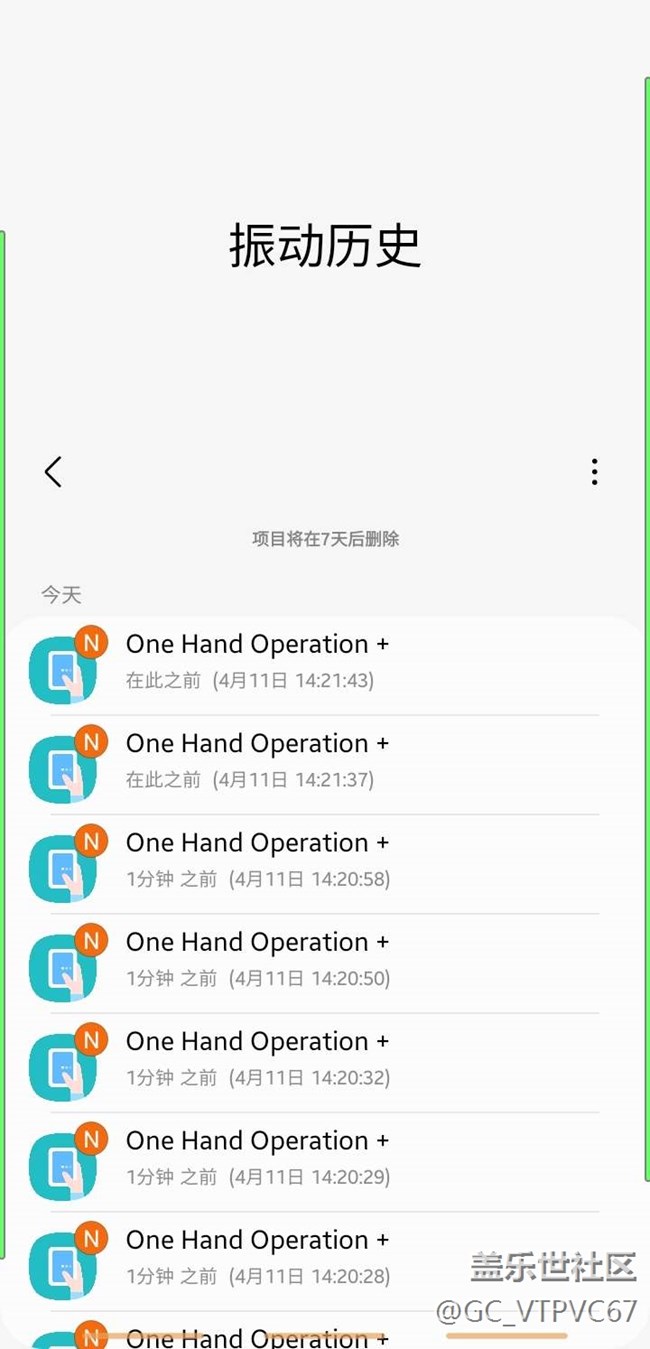Open the three-dot overflow menu

point(594,472)
